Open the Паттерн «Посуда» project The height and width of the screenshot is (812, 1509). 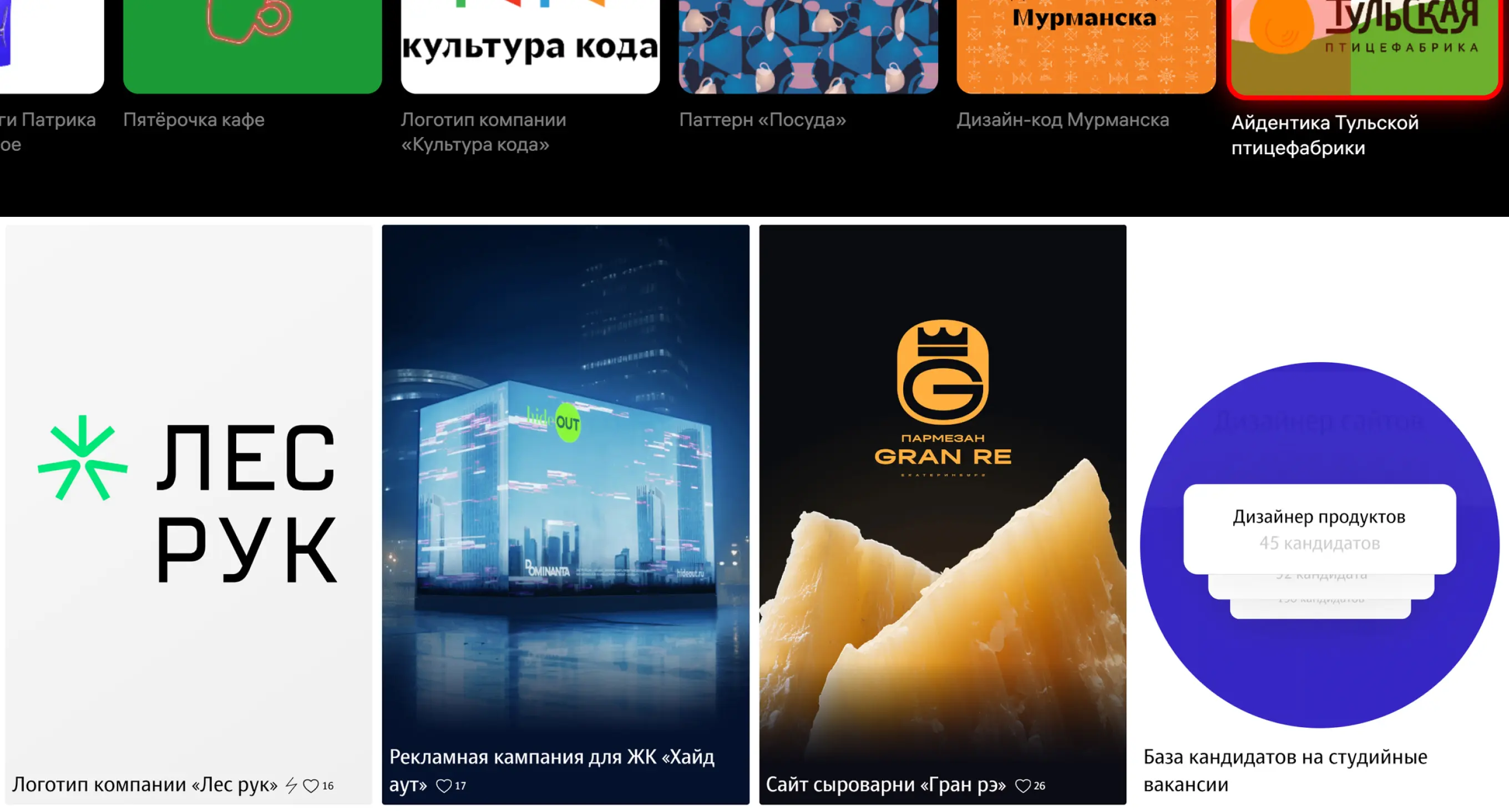pos(808,47)
